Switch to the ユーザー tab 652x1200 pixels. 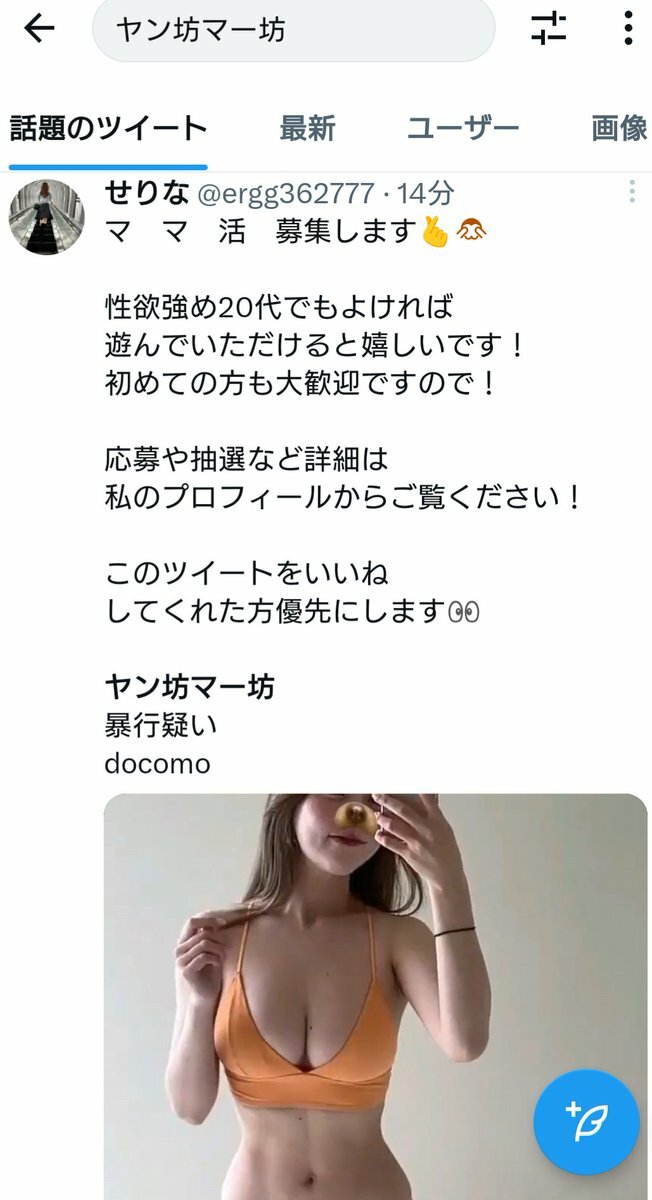pos(462,128)
